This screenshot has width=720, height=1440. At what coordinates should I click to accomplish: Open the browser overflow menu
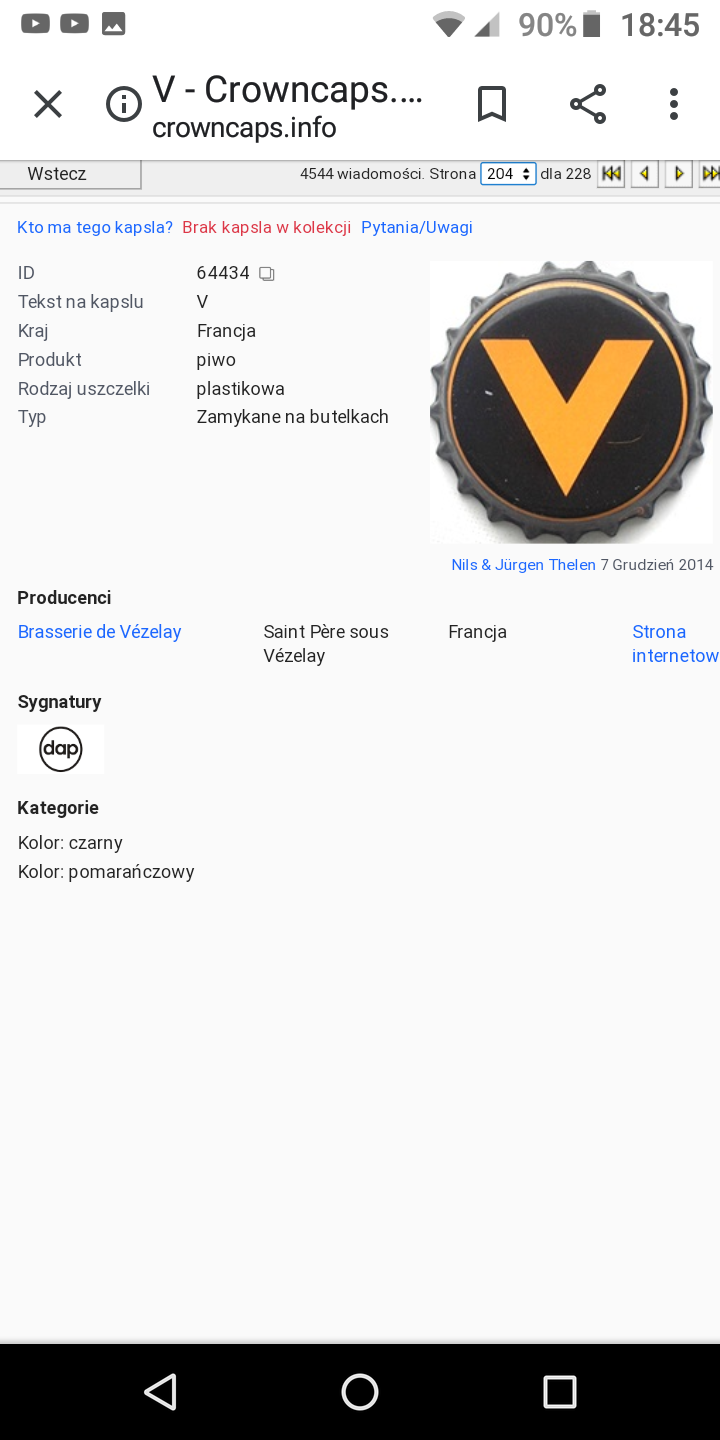tap(673, 104)
